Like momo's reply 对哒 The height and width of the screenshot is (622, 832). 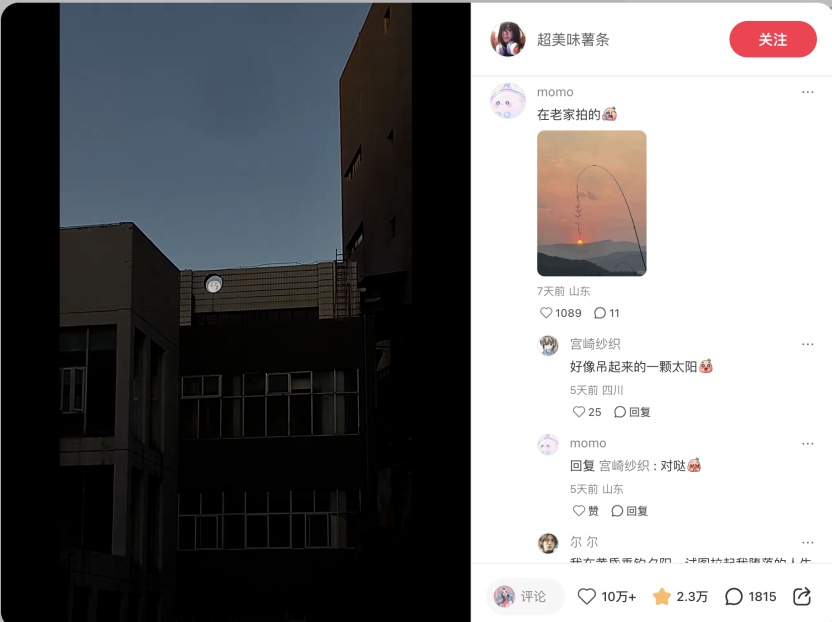click(x=579, y=511)
